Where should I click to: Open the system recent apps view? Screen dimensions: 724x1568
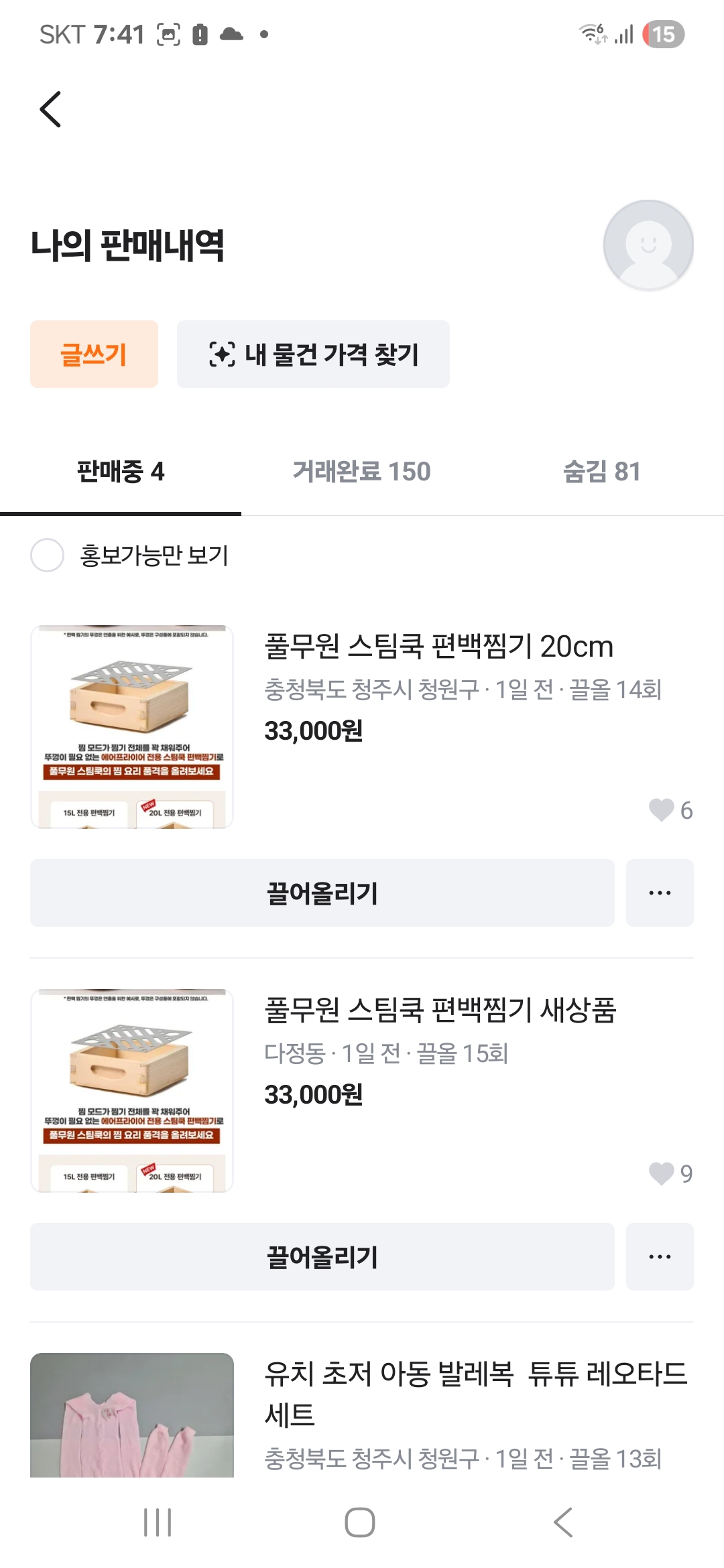tap(158, 1522)
